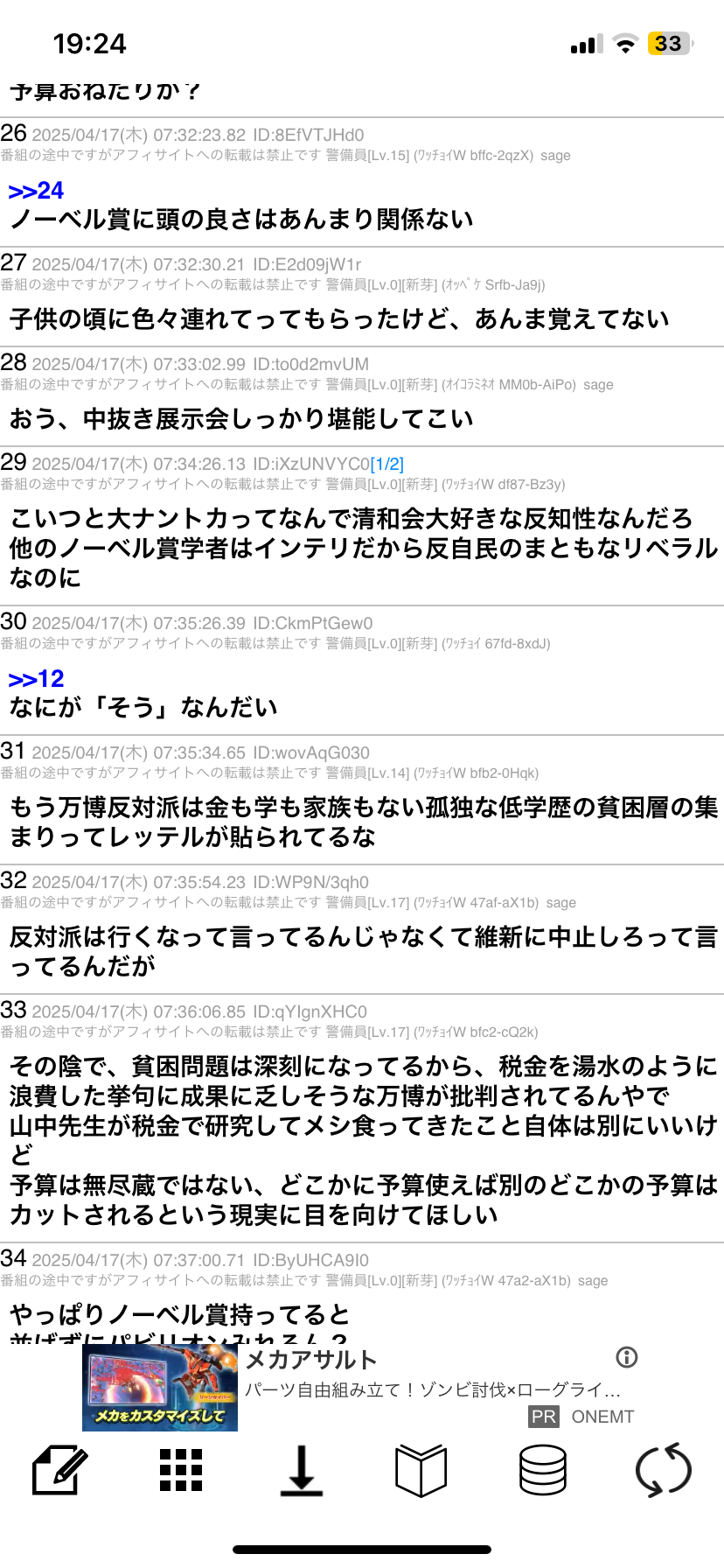This screenshot has height=1568, width=724.
Task: Tap post number 33
Action: [14, 1010]
